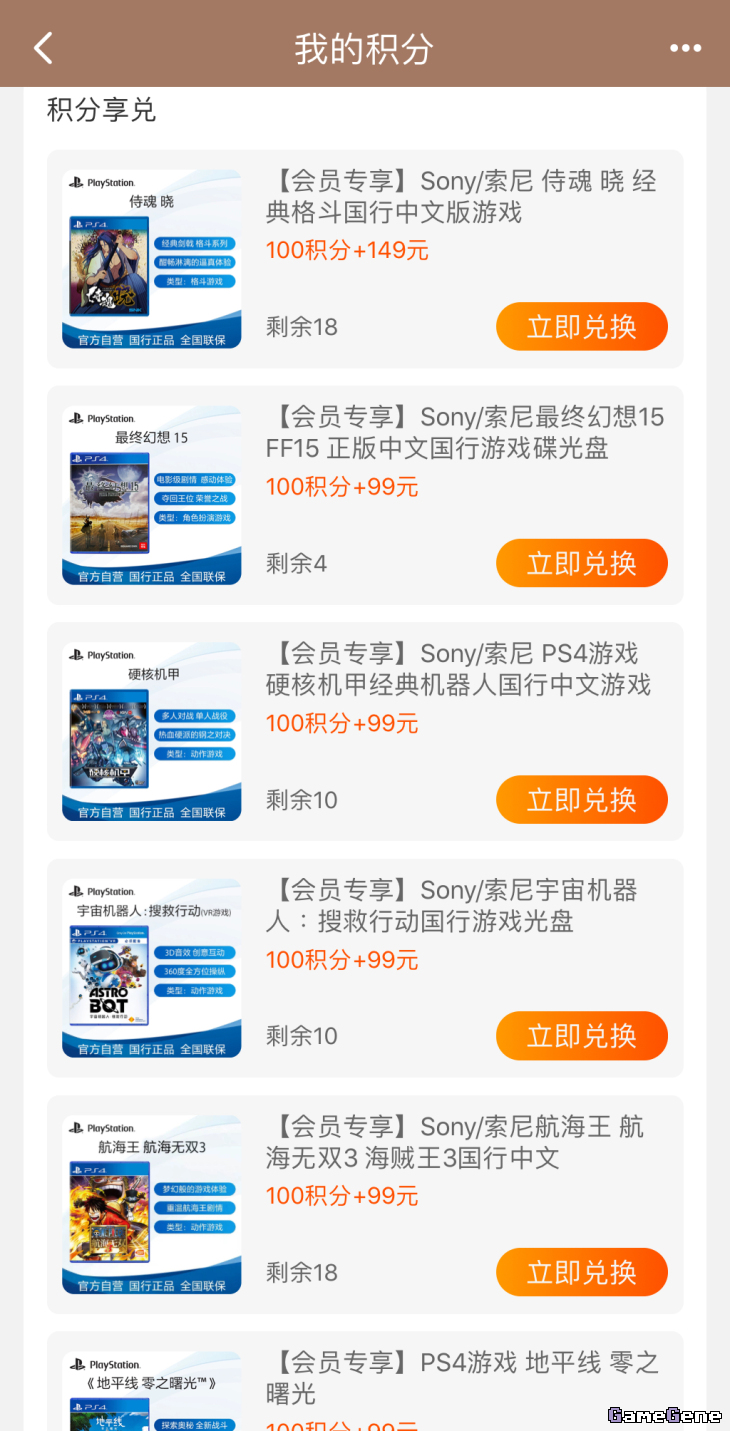Tap 立即兑换 for 航海无双3 game
The width and height of the screenshot is (730, 1431).
tap(581, 1272)
